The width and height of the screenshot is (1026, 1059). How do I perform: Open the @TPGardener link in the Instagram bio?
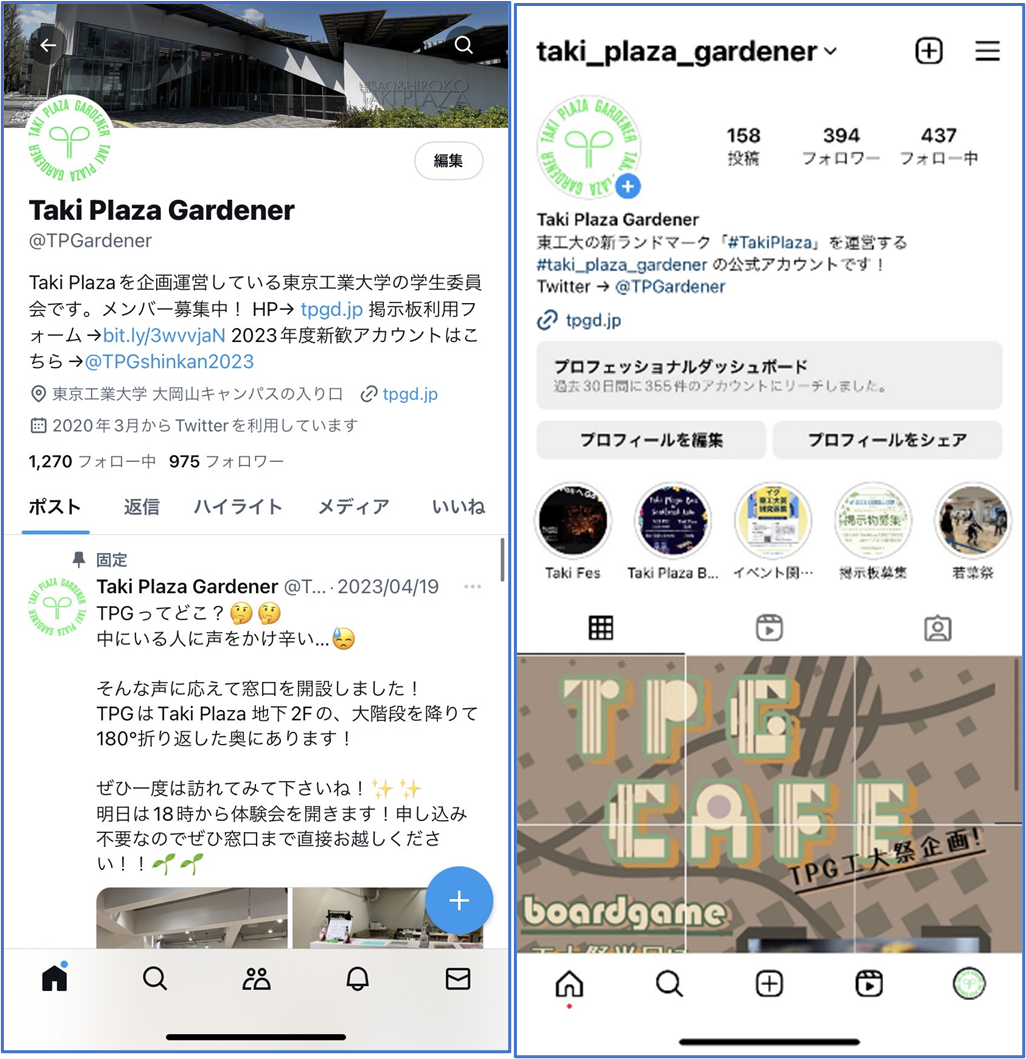click(670, 286)
